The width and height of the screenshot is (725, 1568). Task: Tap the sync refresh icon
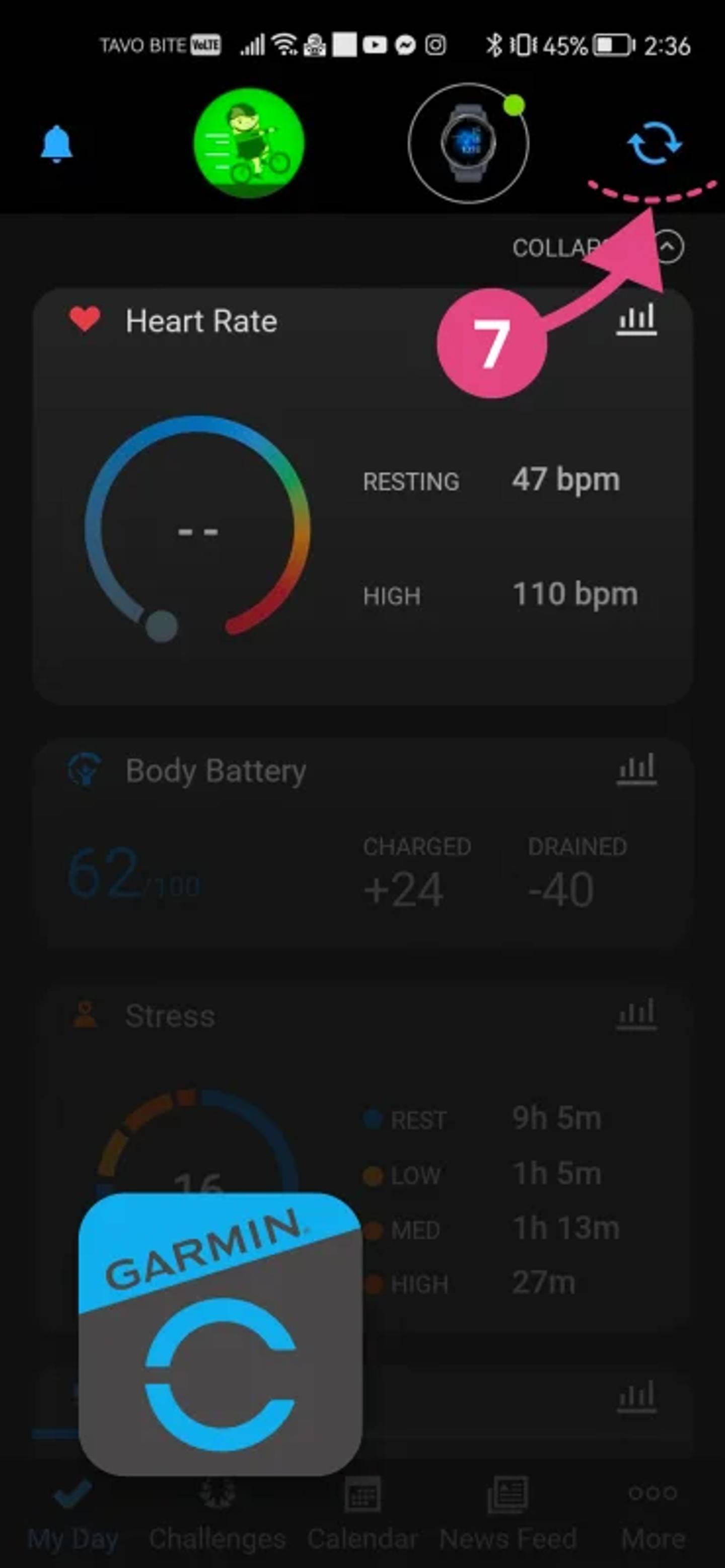tap(655, 143)
